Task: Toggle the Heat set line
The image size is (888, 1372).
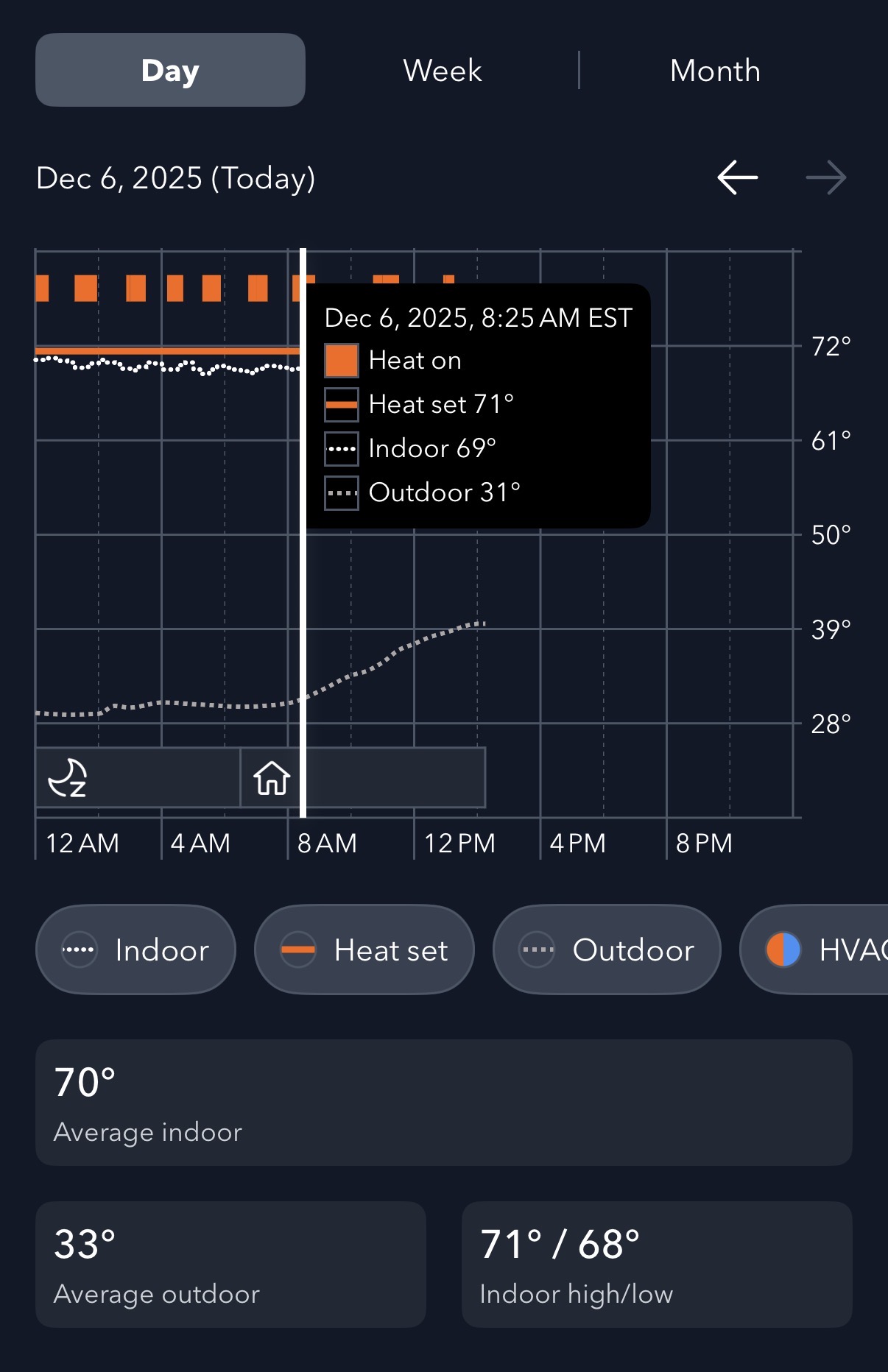Action: [x=364, y=950]
